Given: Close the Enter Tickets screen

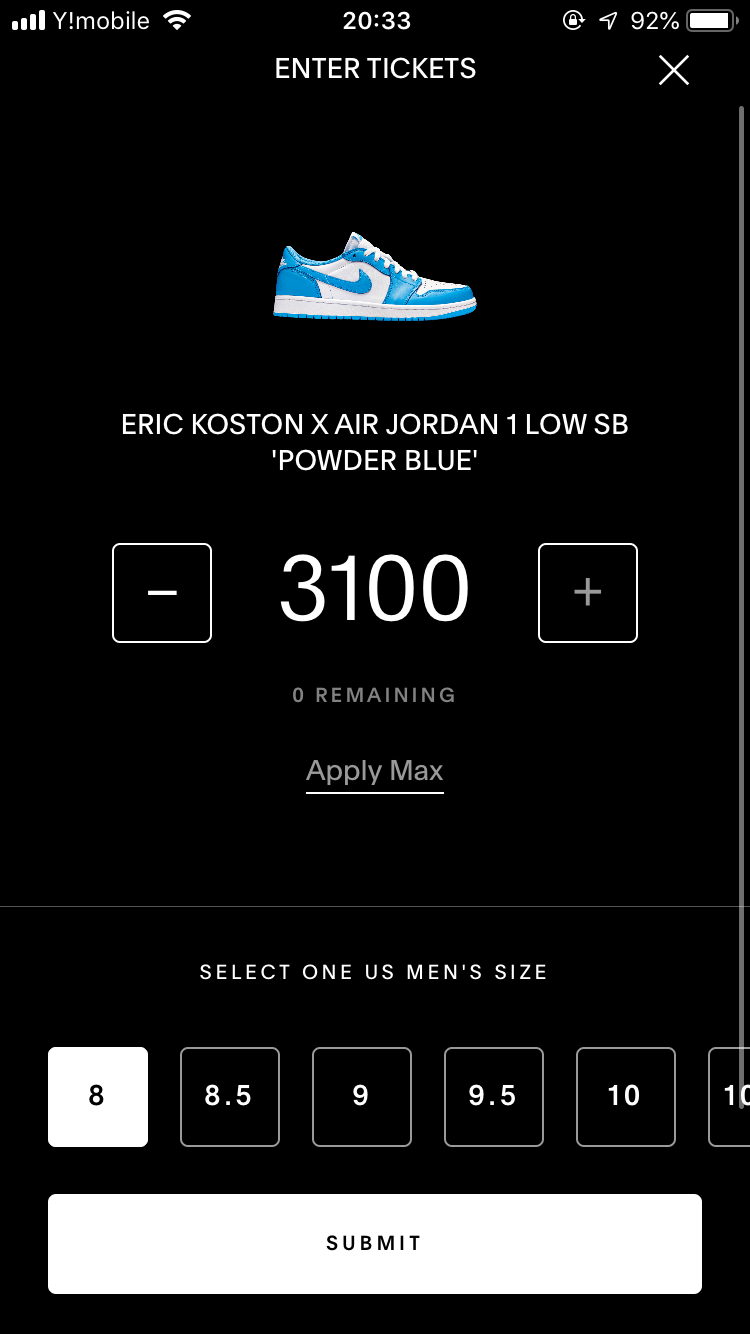Looking at the screenshot, I should tap(674, 70).
